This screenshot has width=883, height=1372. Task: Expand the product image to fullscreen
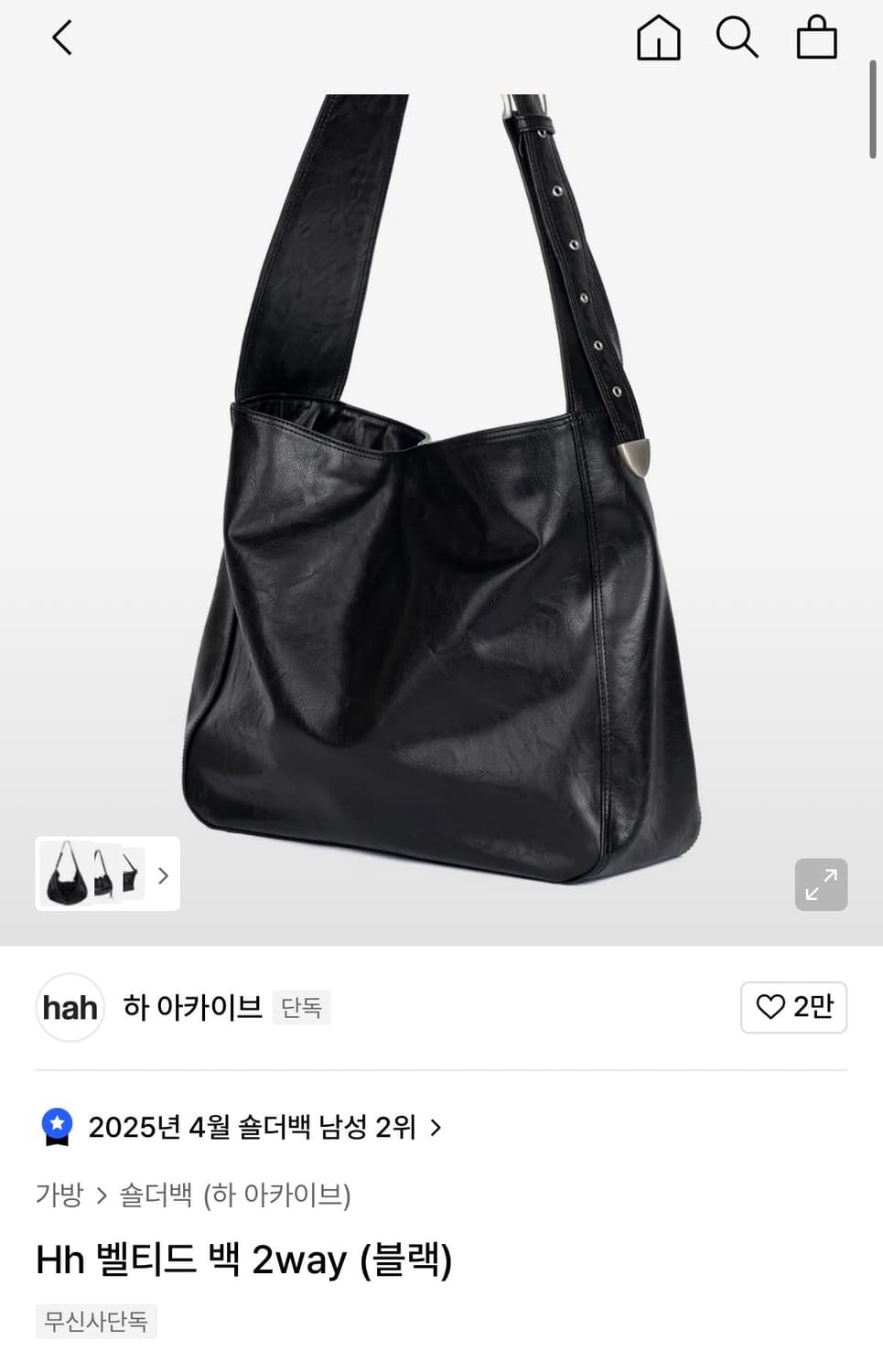click(x=820, y=884)
